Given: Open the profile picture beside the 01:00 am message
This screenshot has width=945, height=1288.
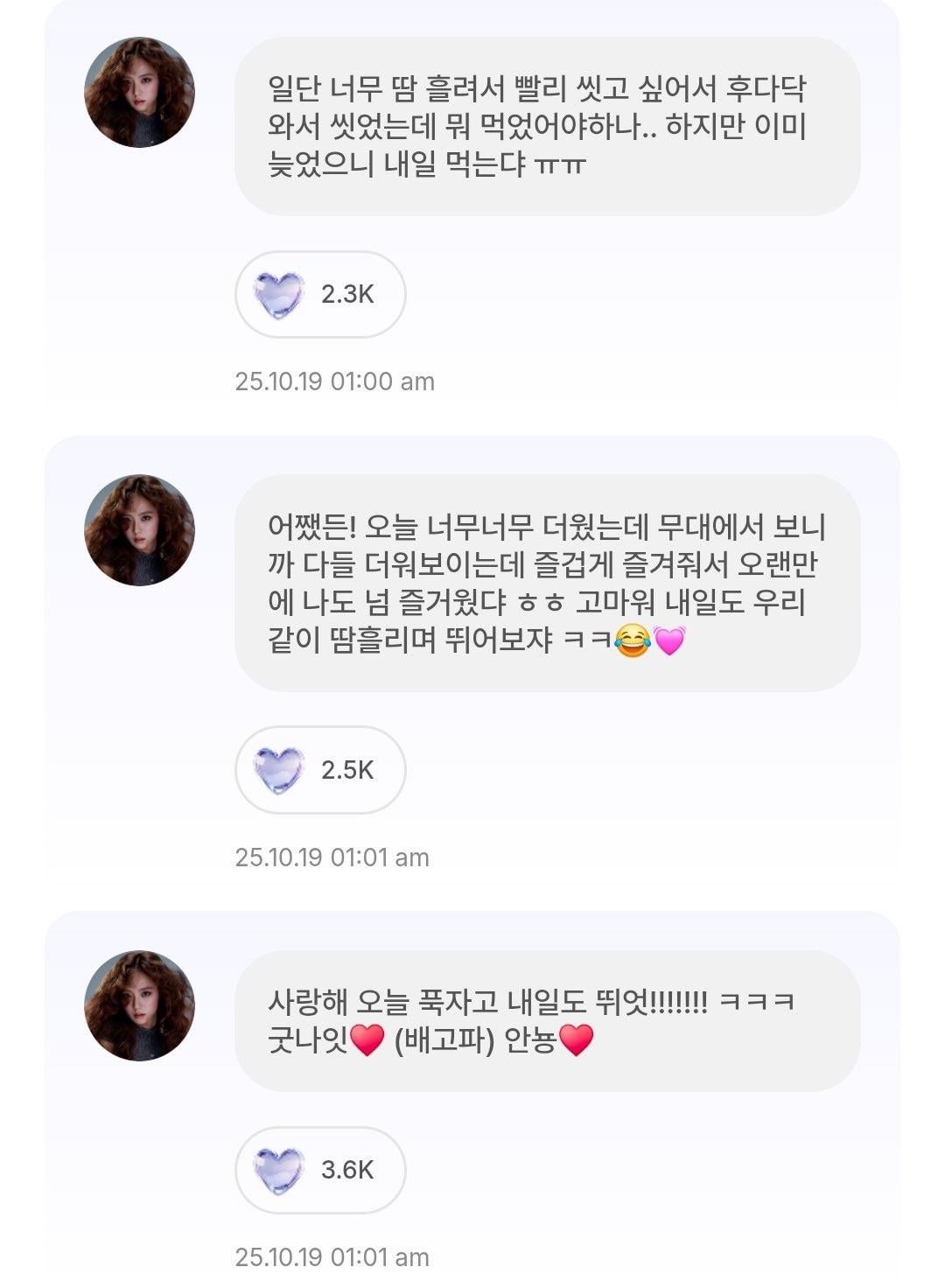Looking at the screenshot, I should [x=139, y=93].
